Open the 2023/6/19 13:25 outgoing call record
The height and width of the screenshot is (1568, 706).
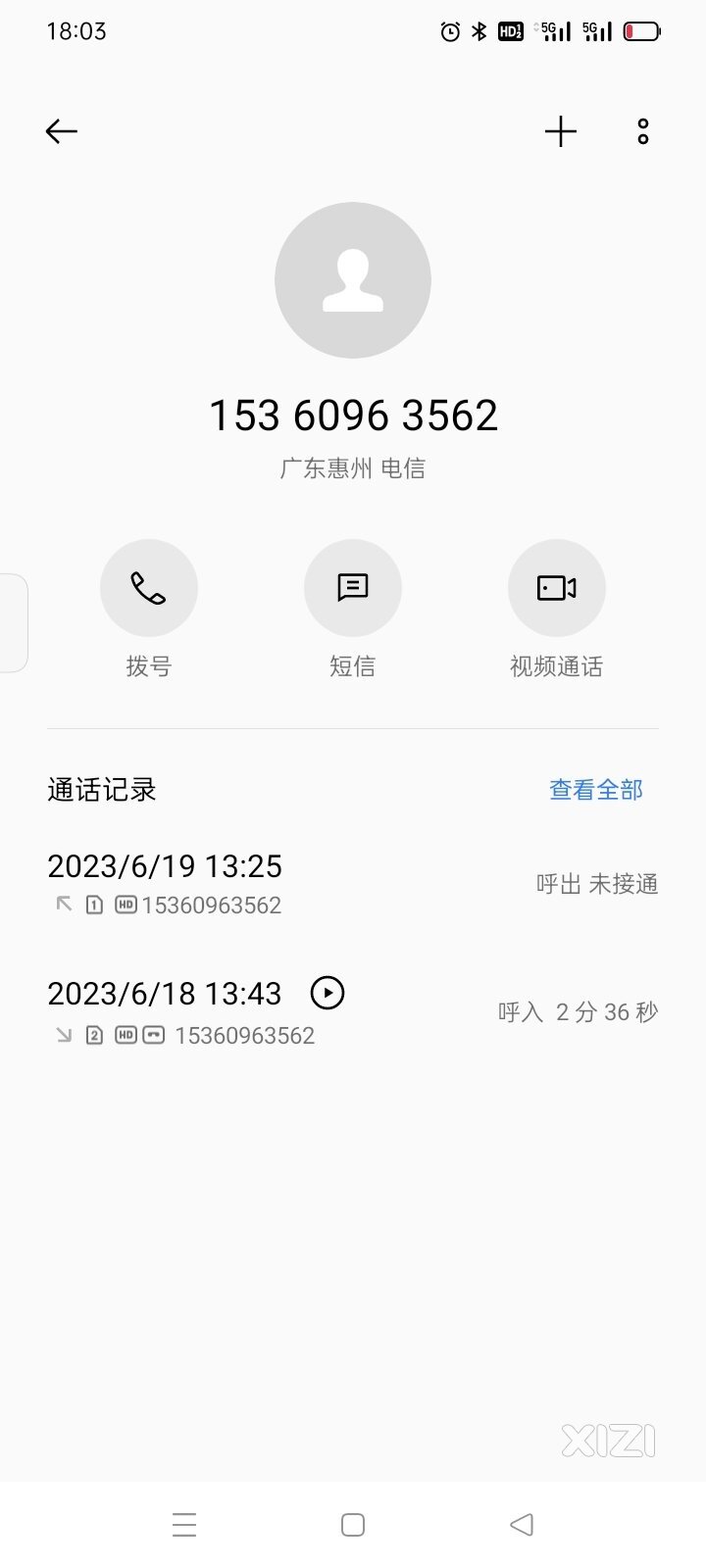click(353, 884)
